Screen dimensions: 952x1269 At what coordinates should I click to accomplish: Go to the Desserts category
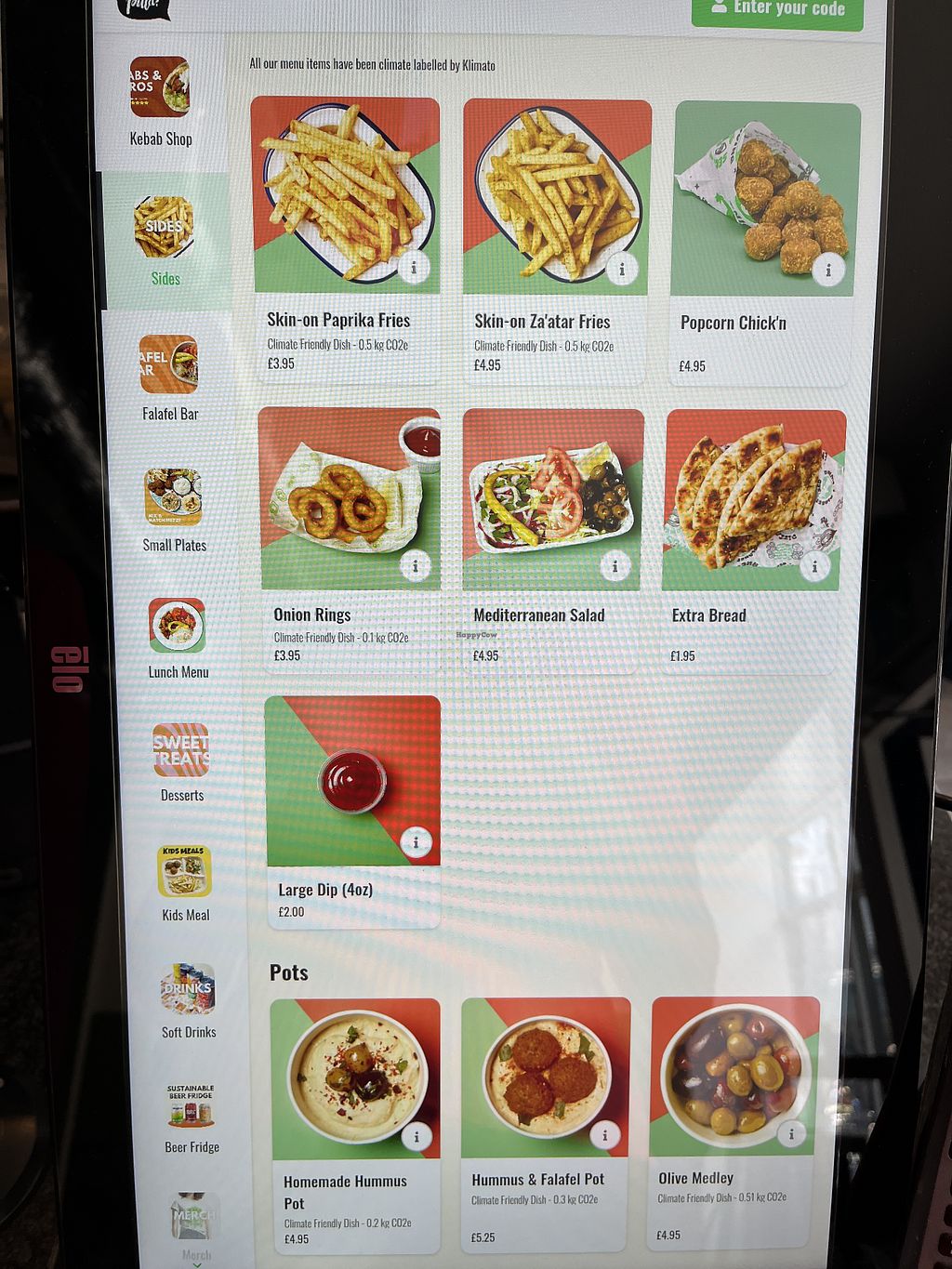pyautogui.click(x=181, y=761)
